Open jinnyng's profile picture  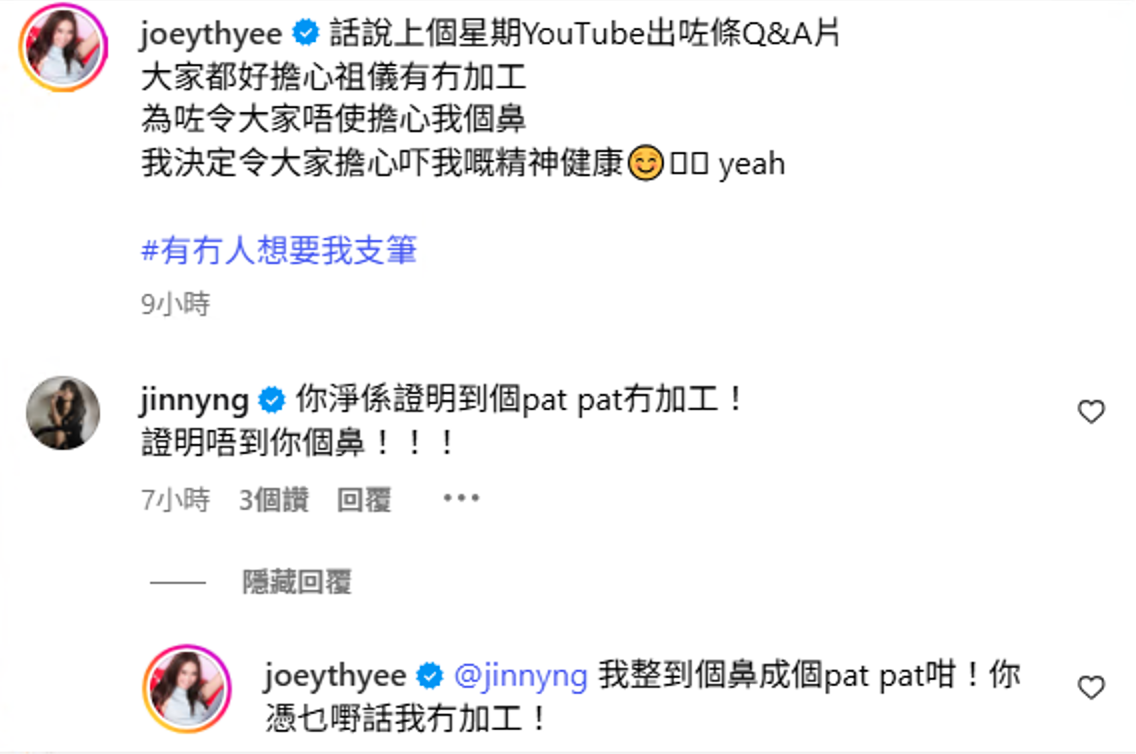(62, 412)
